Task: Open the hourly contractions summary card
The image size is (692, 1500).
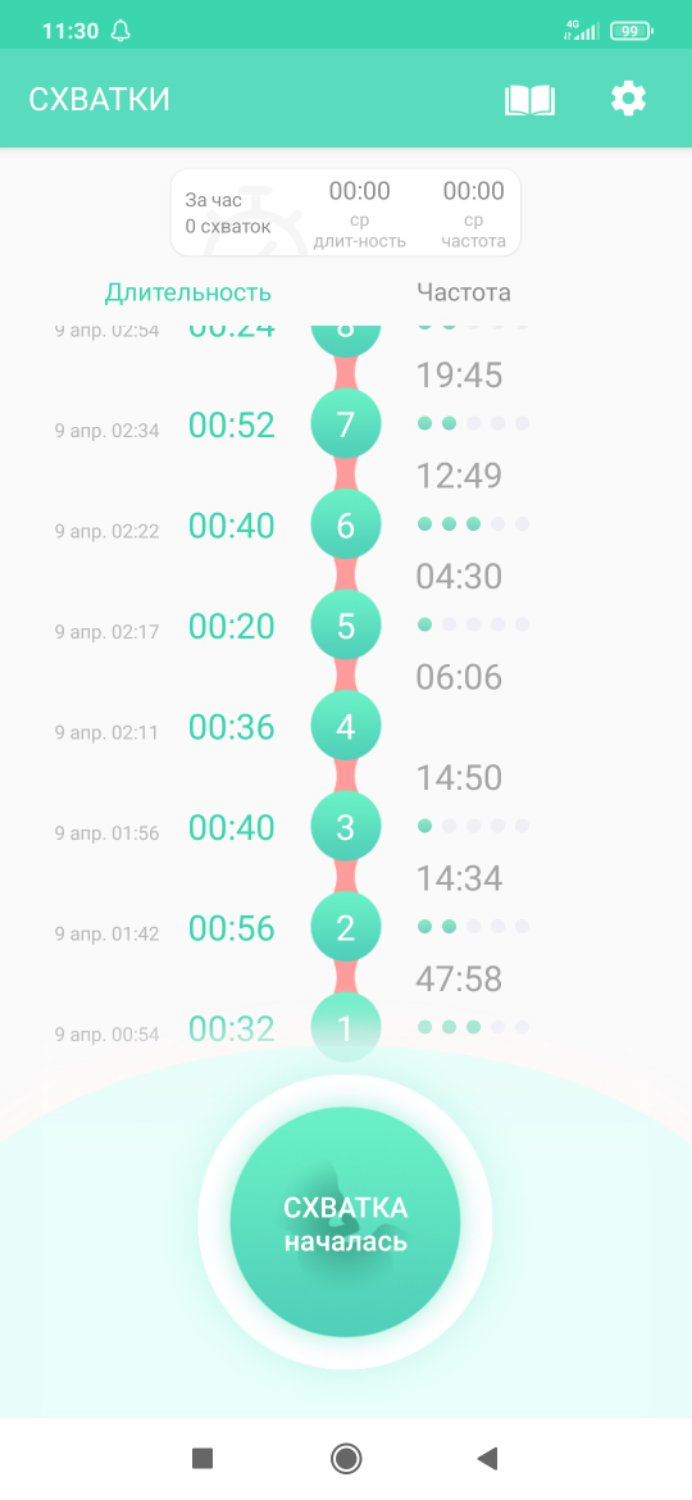Action: (x=345, y=212)
